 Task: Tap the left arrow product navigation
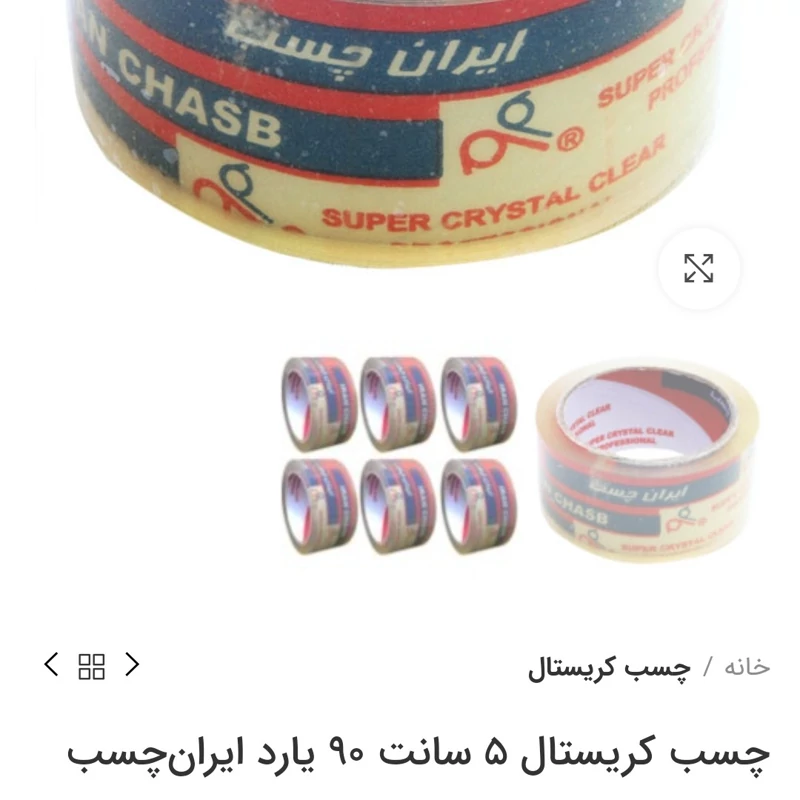click(x=52, y=665)
